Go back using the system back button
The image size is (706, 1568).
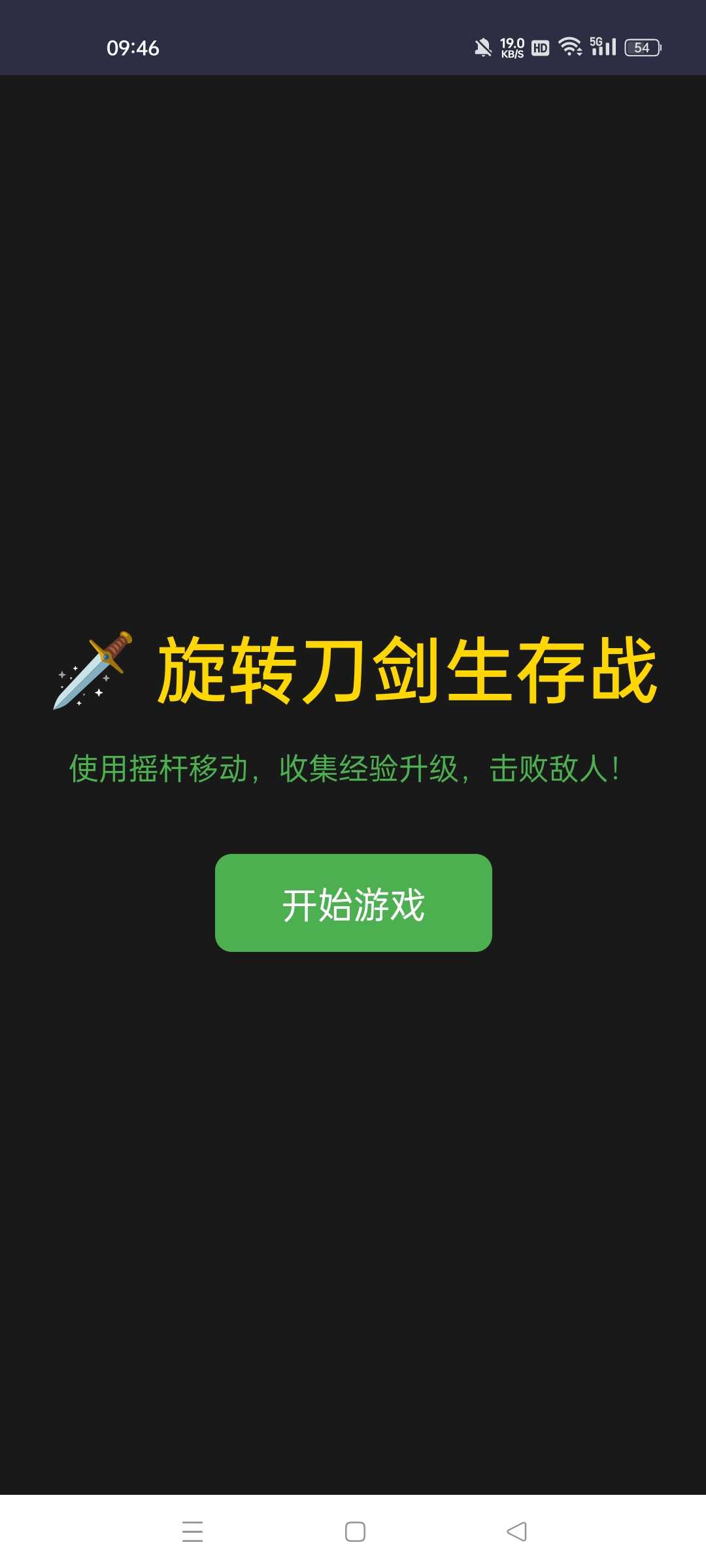point(516,1531)
